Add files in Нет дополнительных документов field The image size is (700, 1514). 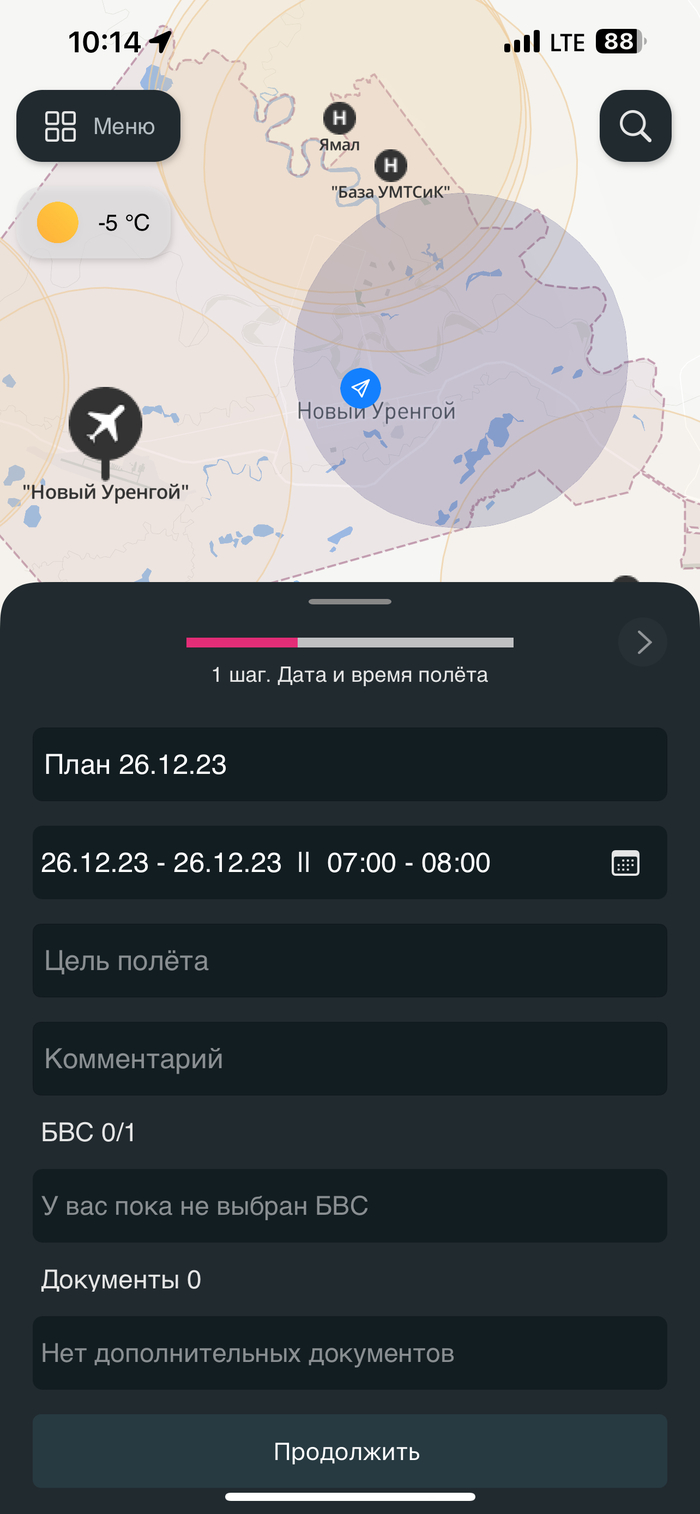click(349, 1353)
